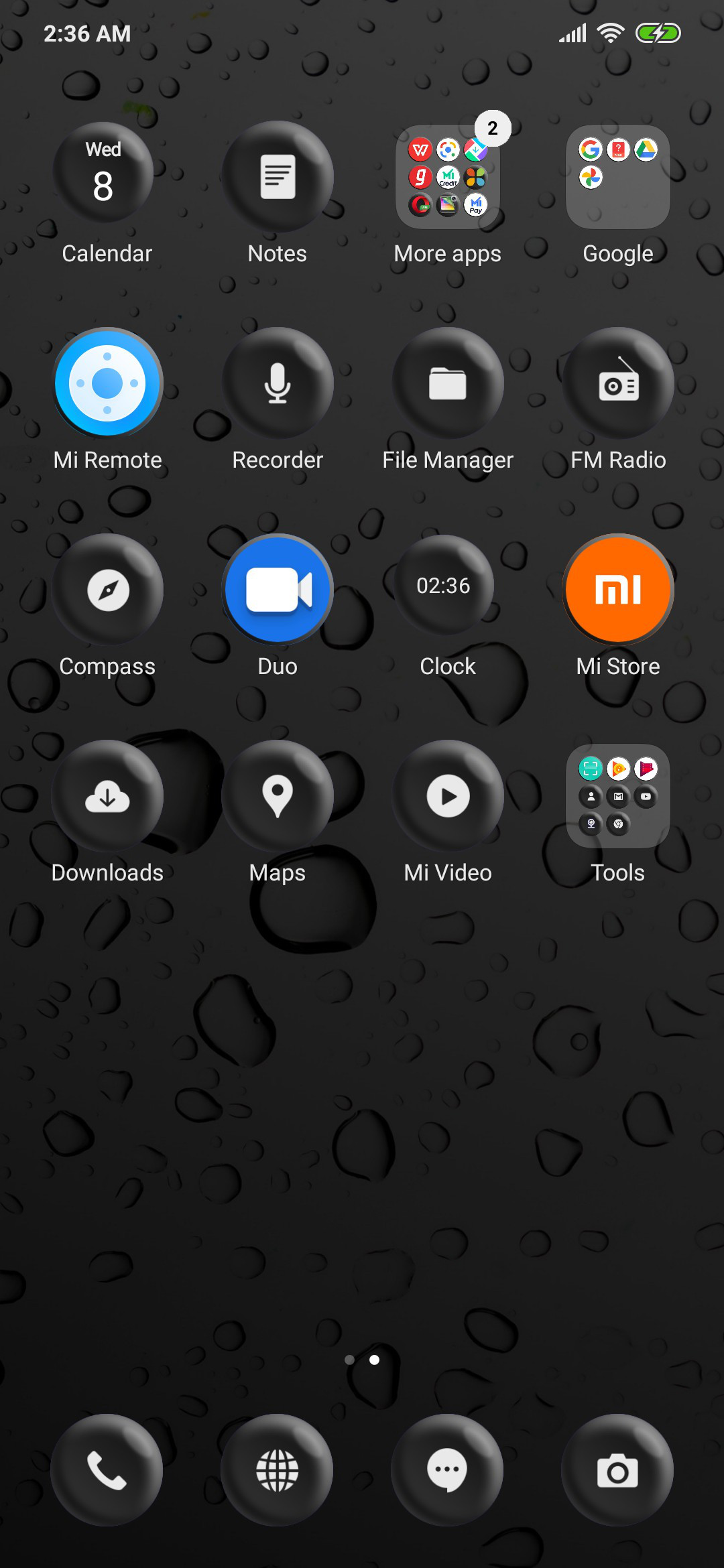Open the phone dialer in the dock

tap(107, 1470)
